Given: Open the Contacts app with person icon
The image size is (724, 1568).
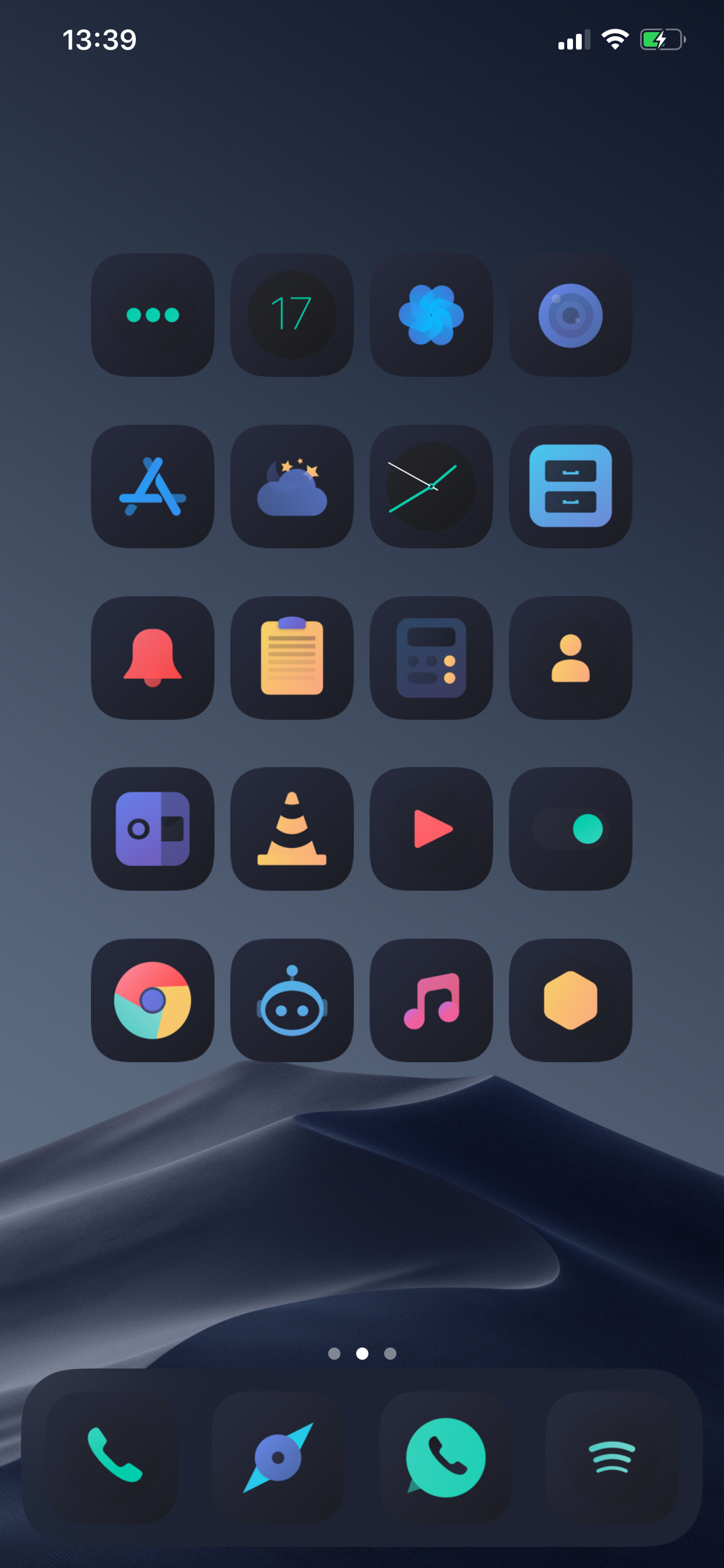Looking at the screenshot, I should [x=570, y=657].
